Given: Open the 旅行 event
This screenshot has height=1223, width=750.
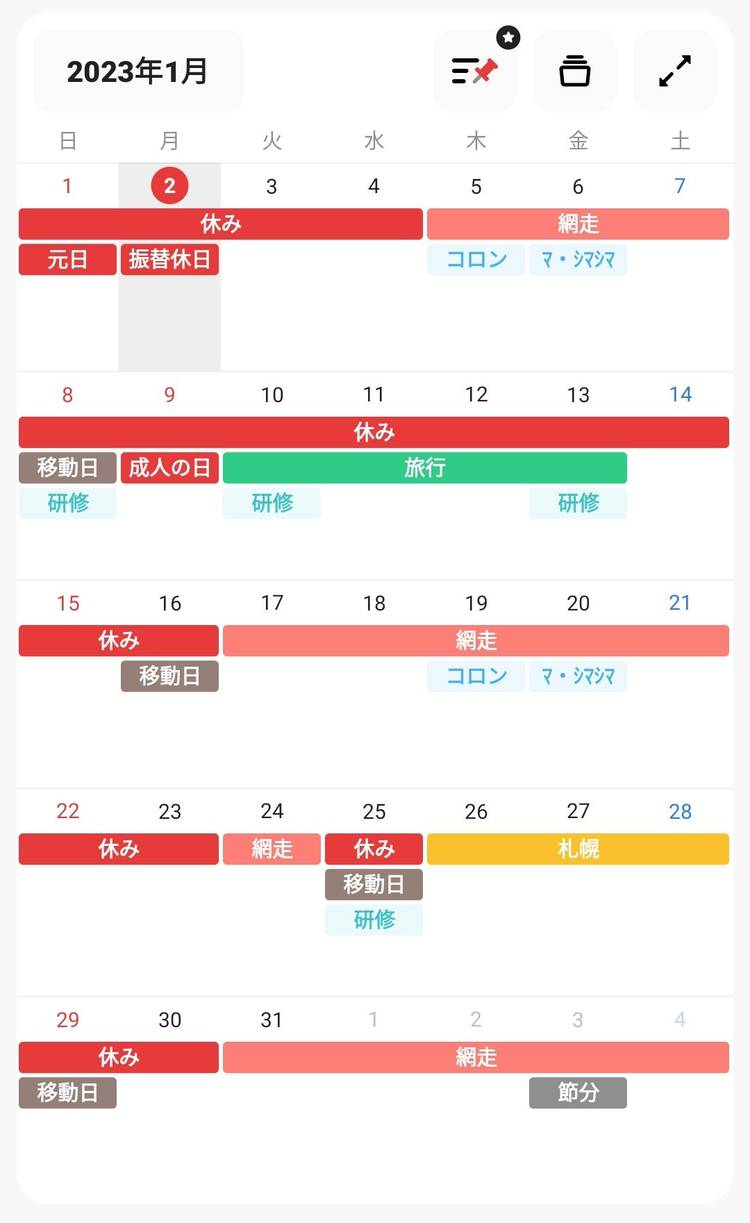Looking at the screenshot, I should [x=425, y=468].
